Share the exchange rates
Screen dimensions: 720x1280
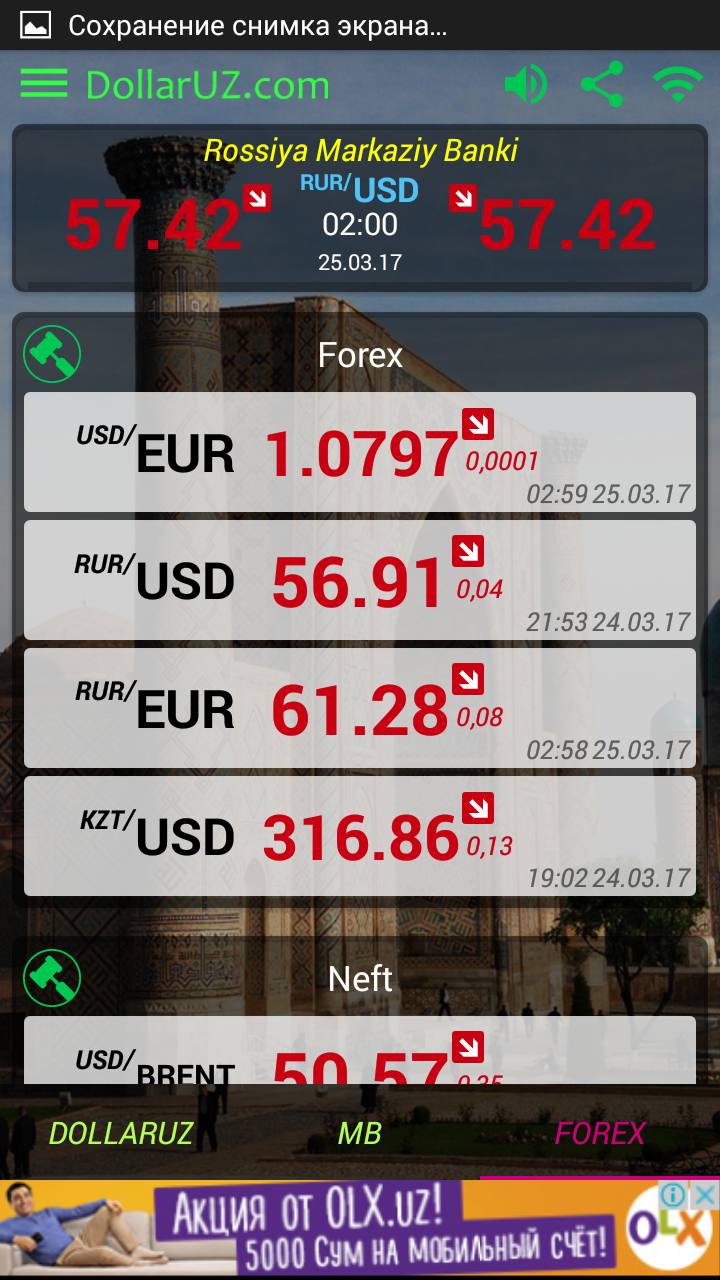(602, 84)
